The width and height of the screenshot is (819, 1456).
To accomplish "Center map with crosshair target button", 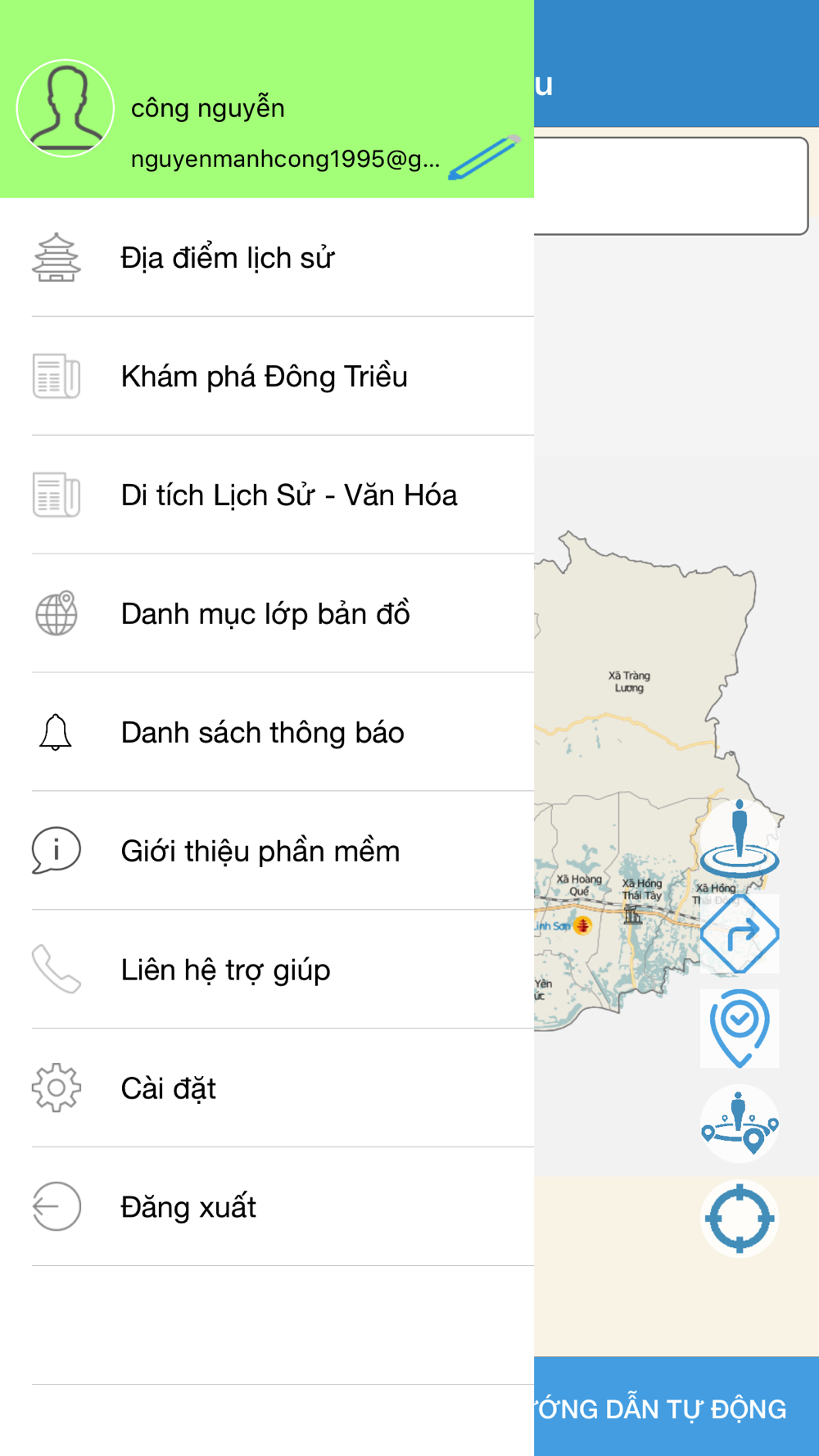I will pos(740,1219).
